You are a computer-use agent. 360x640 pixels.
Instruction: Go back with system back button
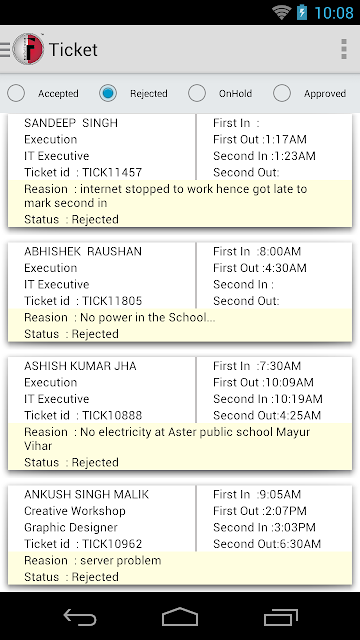click(x=80, y=616)
